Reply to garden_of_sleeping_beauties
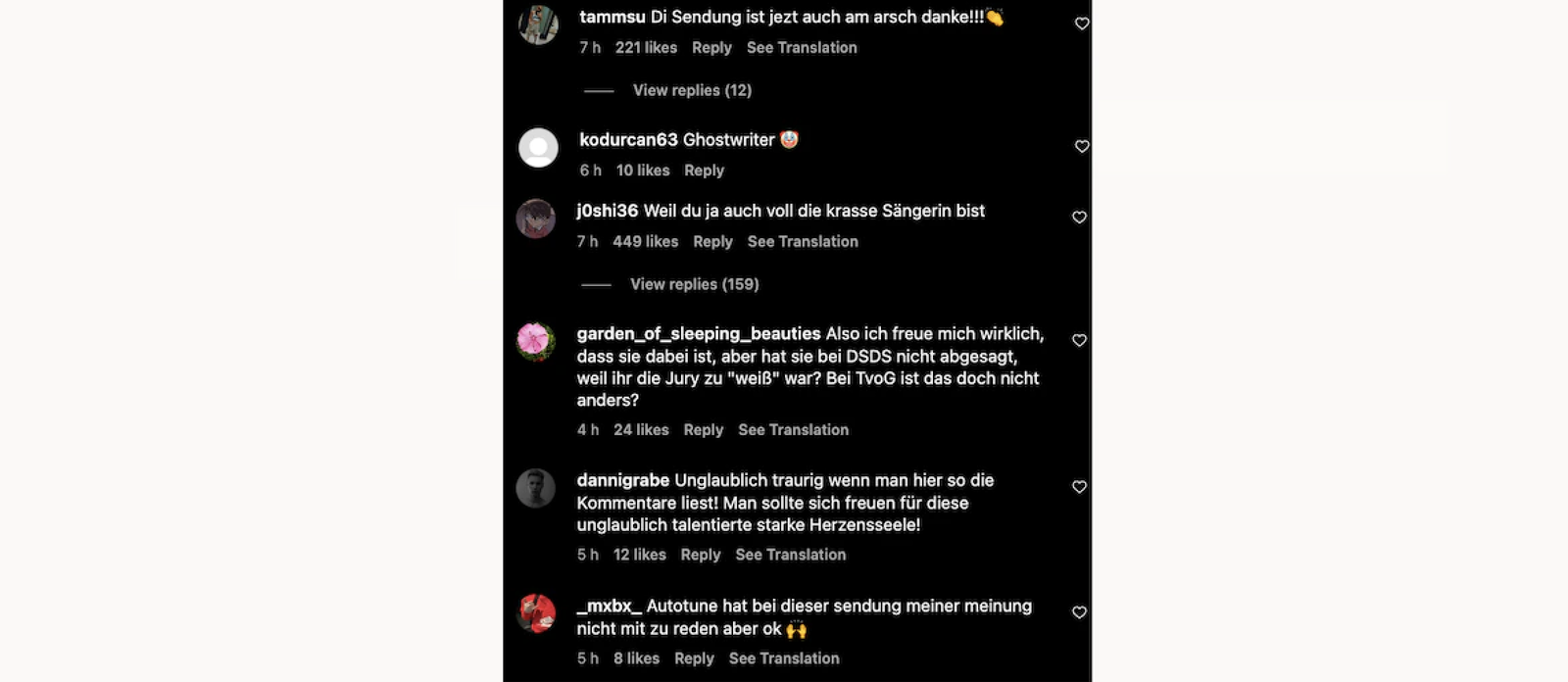 tap(703, 430)
